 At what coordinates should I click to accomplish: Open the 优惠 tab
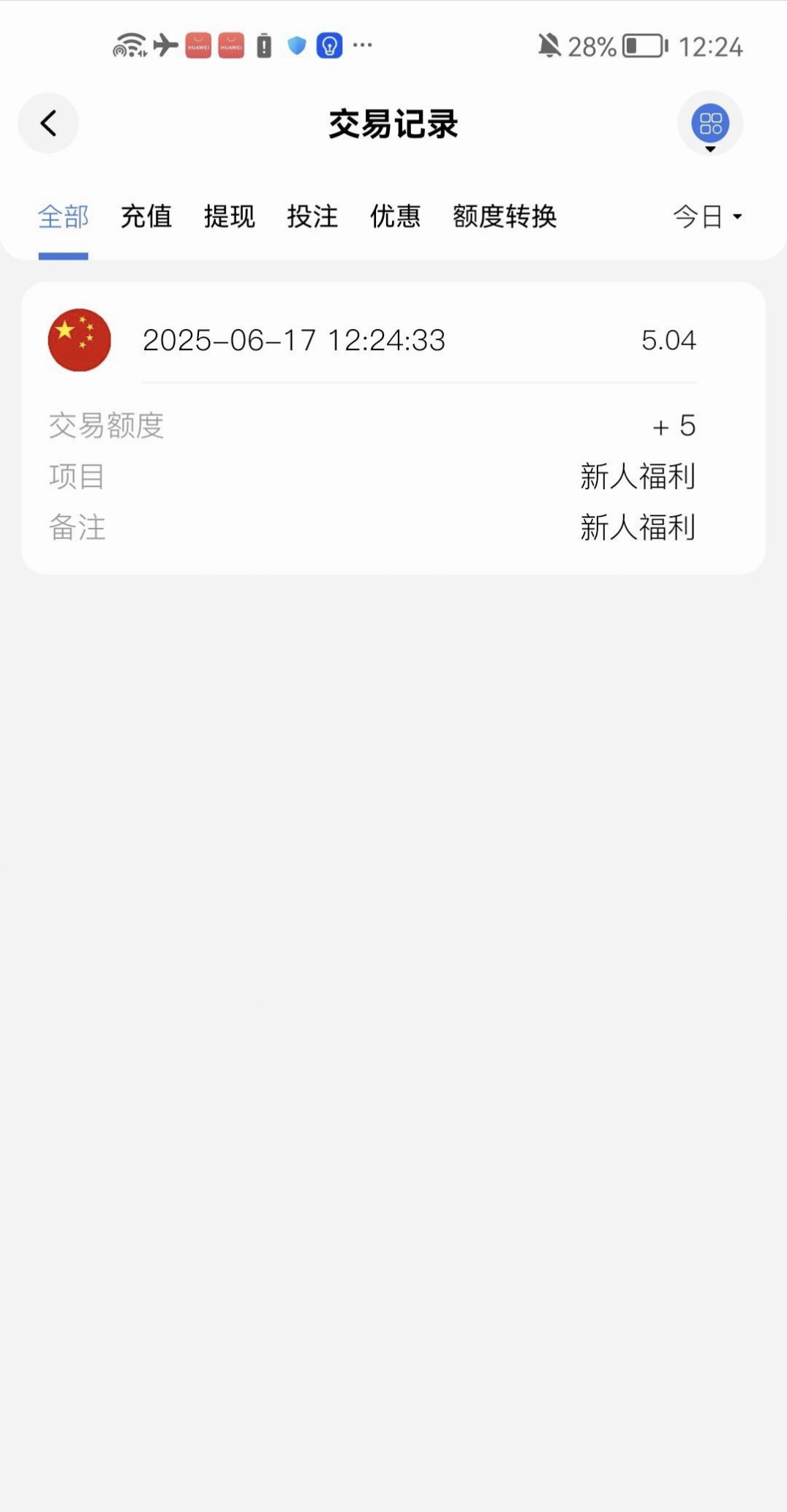coord(396,216)
